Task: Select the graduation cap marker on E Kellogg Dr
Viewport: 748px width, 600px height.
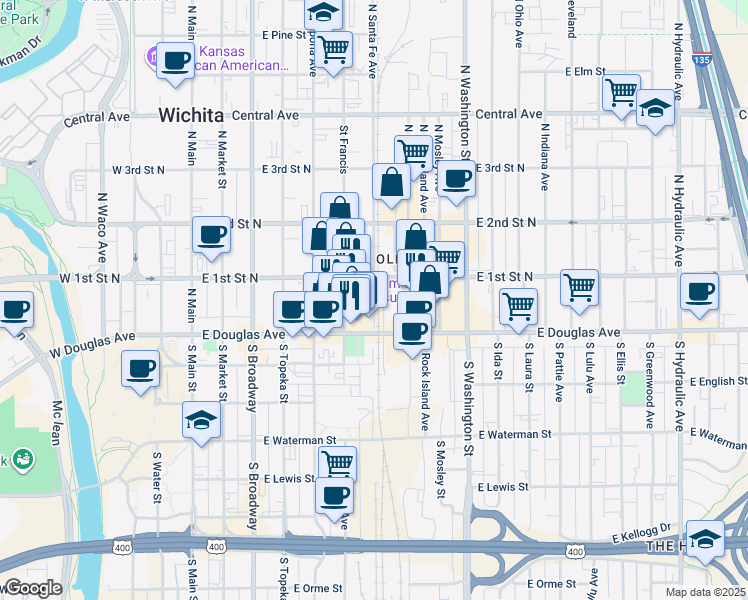Action: [x=706, y=537]
